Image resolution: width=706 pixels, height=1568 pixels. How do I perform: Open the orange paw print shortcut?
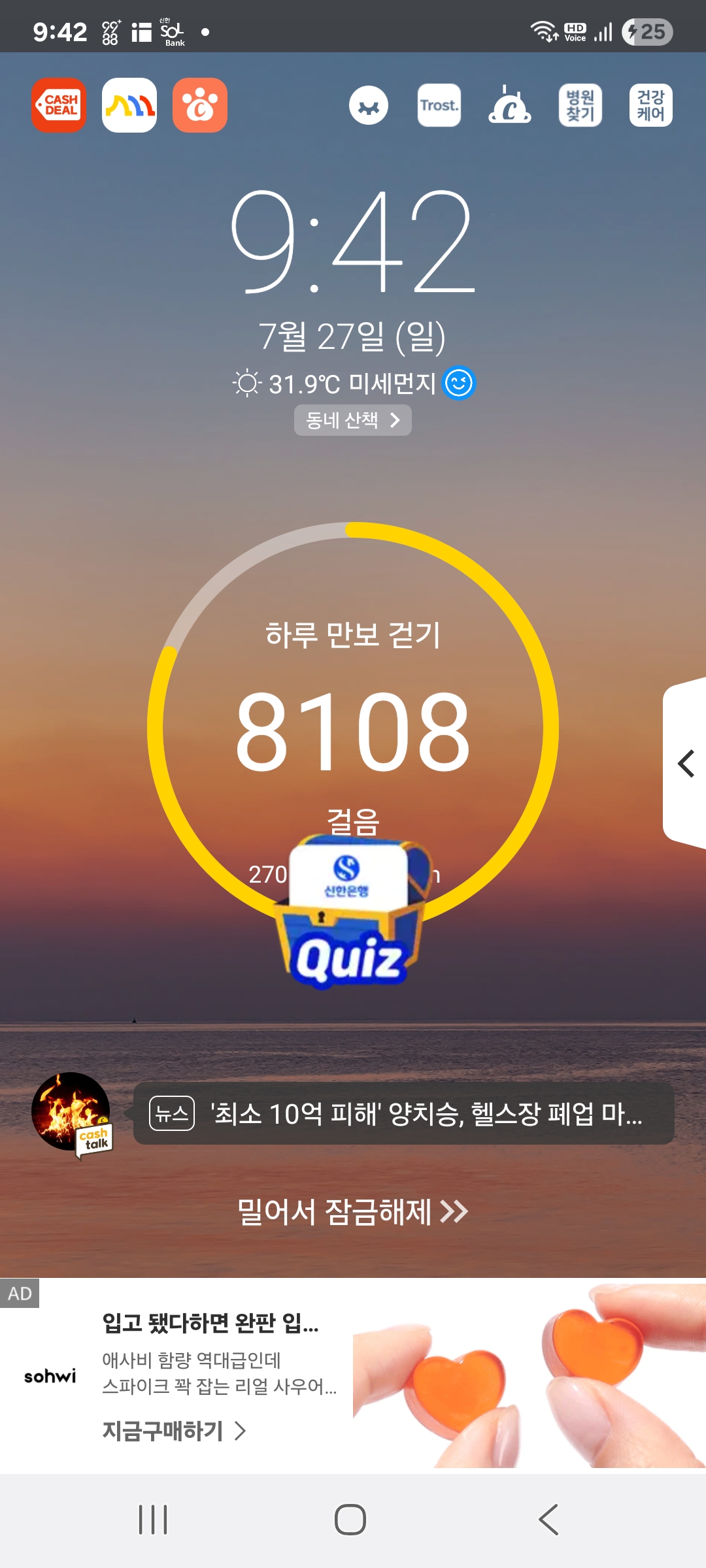(x=200, y=105)
